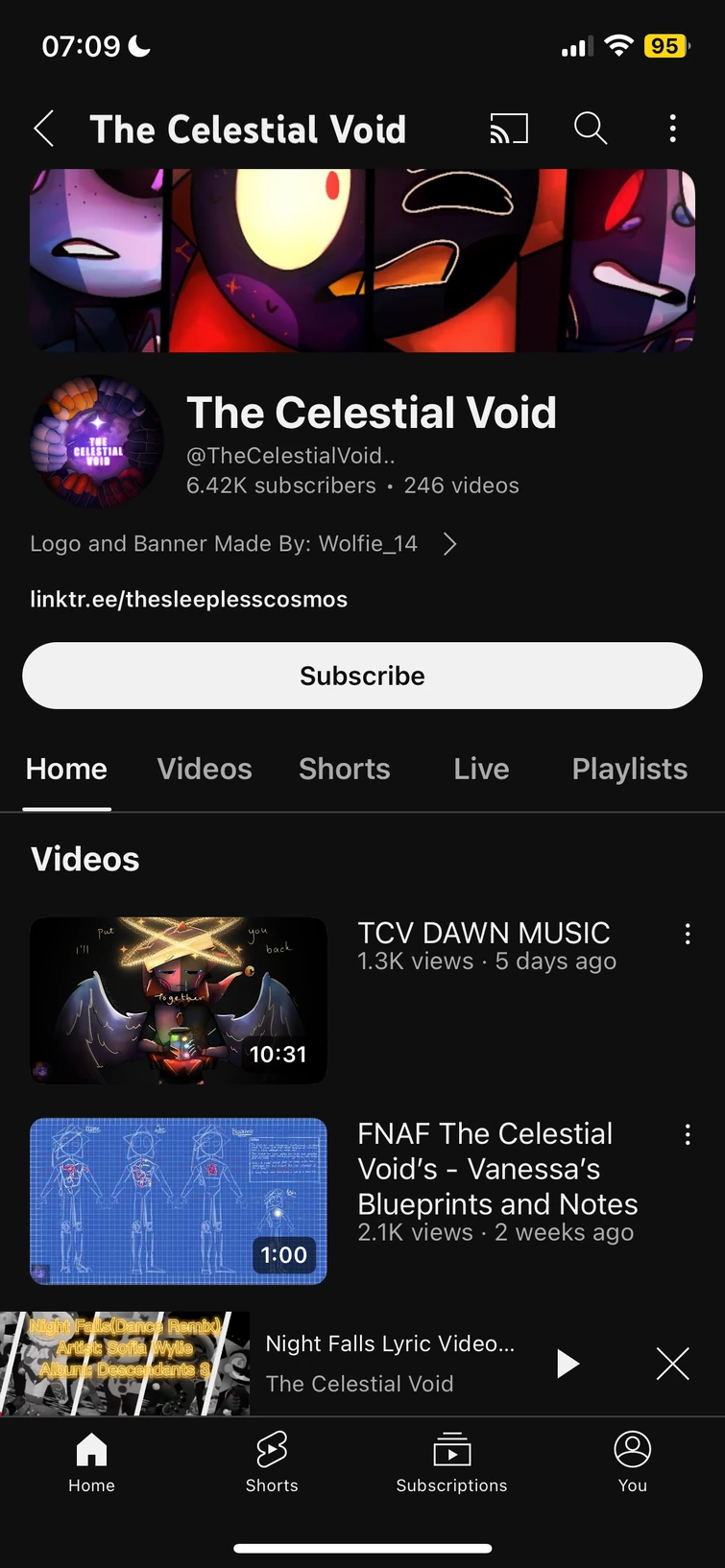
Task: Subscribe to The Celestial Void channel
Action: click(362, 676)
